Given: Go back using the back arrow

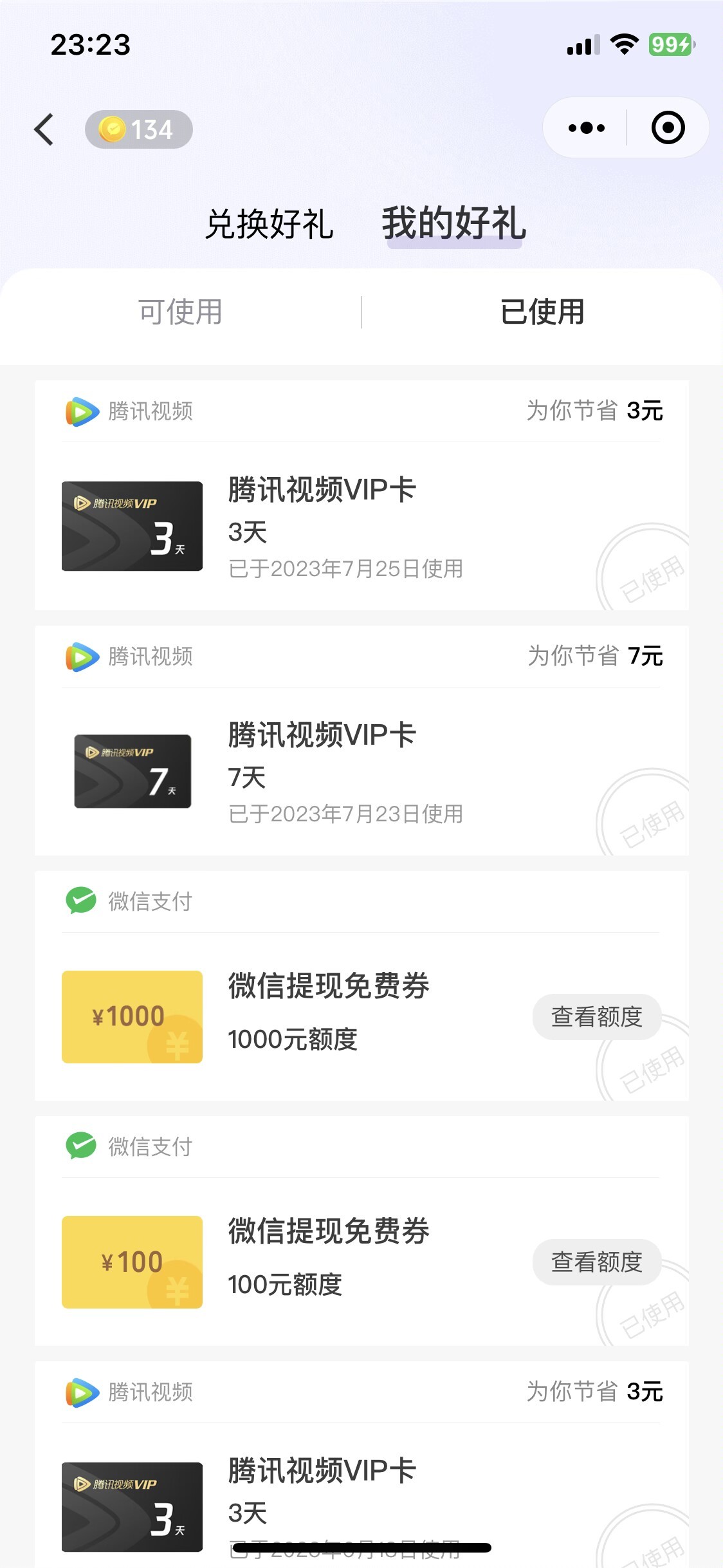Looking at the screenshot, I should tap(44, 129).
